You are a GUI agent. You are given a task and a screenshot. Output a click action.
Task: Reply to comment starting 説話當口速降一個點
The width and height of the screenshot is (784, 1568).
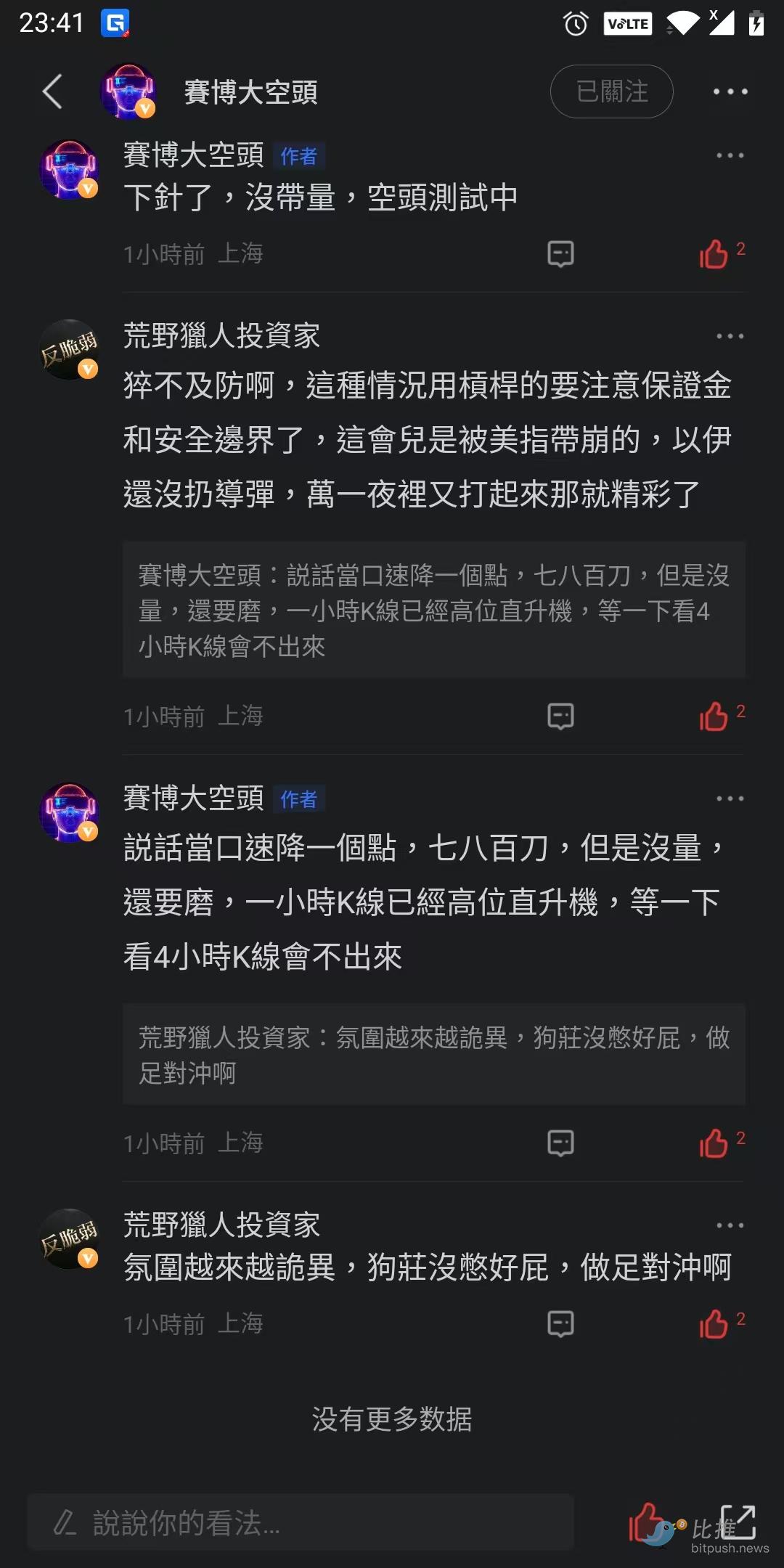pos(560,1143)
